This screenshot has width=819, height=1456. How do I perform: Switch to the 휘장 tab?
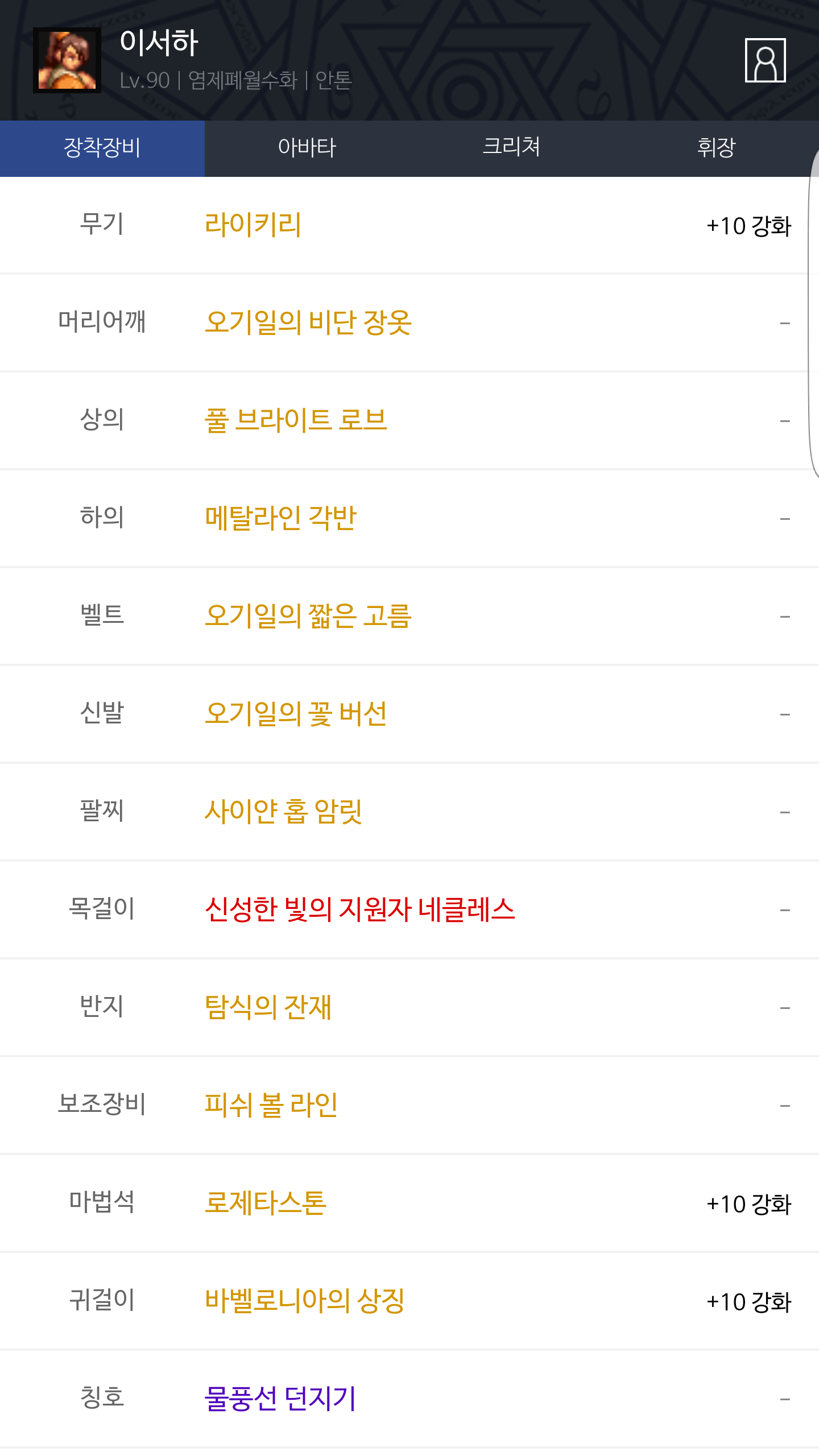click(717, 148)
